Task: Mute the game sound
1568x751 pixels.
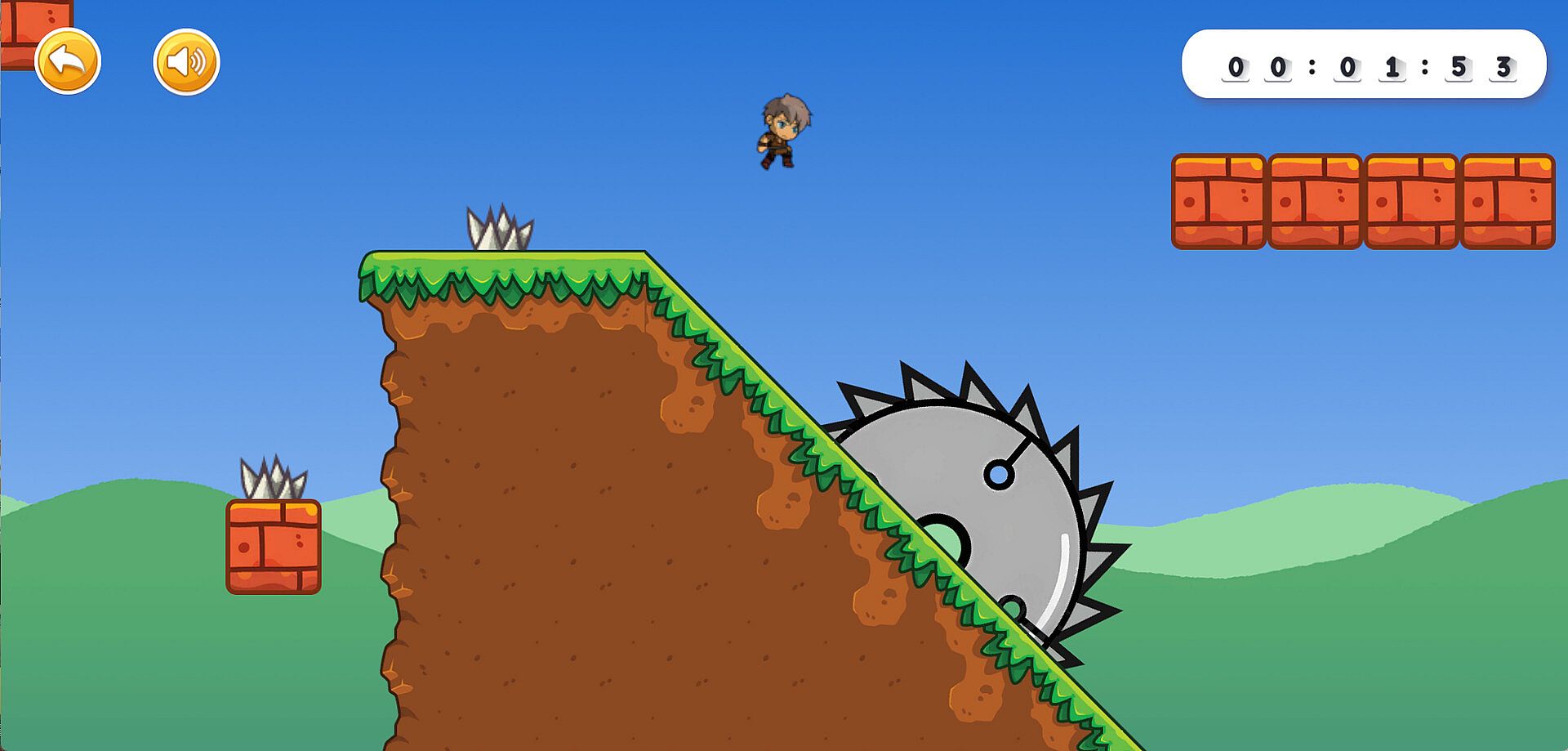Action: click(186, 62)
